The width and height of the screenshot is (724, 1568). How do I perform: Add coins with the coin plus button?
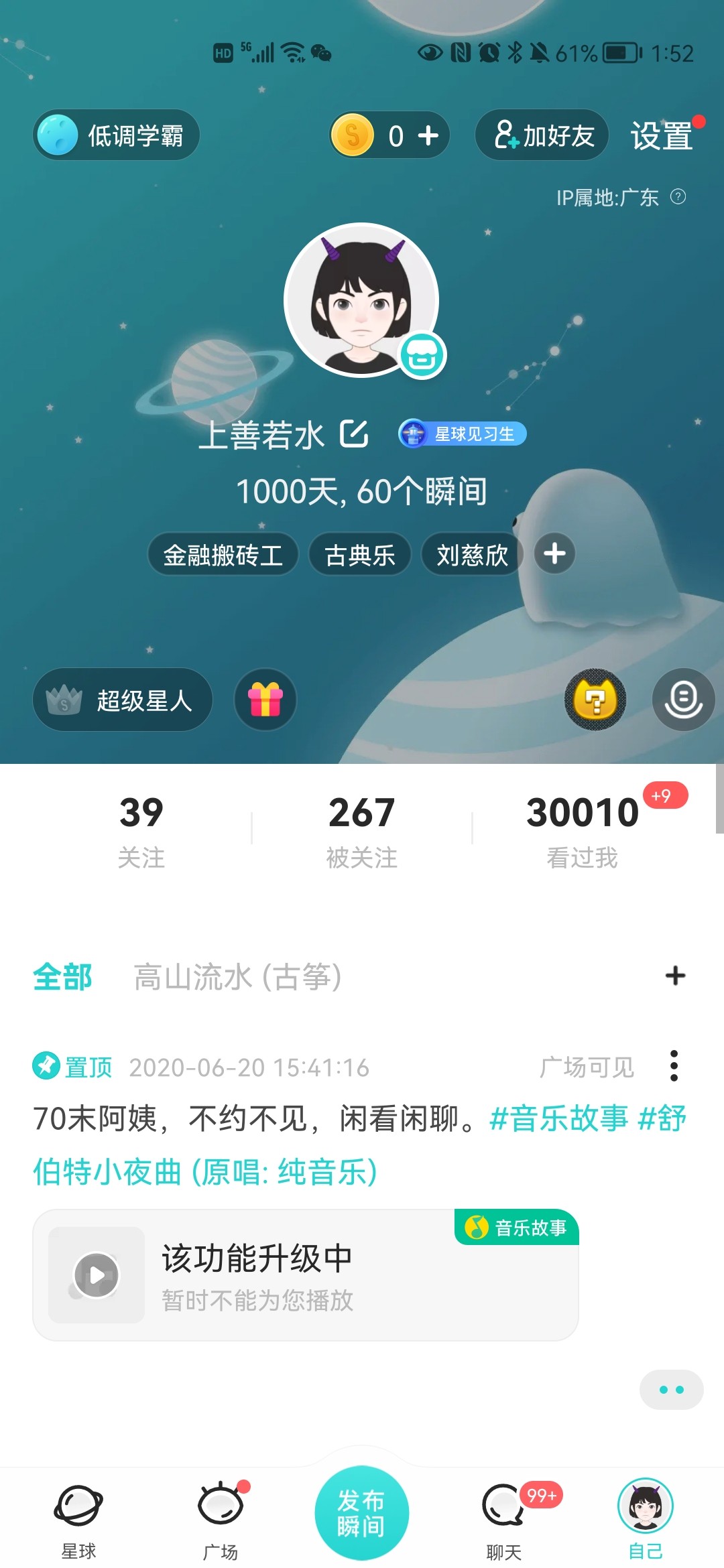(x=428, y=136)
